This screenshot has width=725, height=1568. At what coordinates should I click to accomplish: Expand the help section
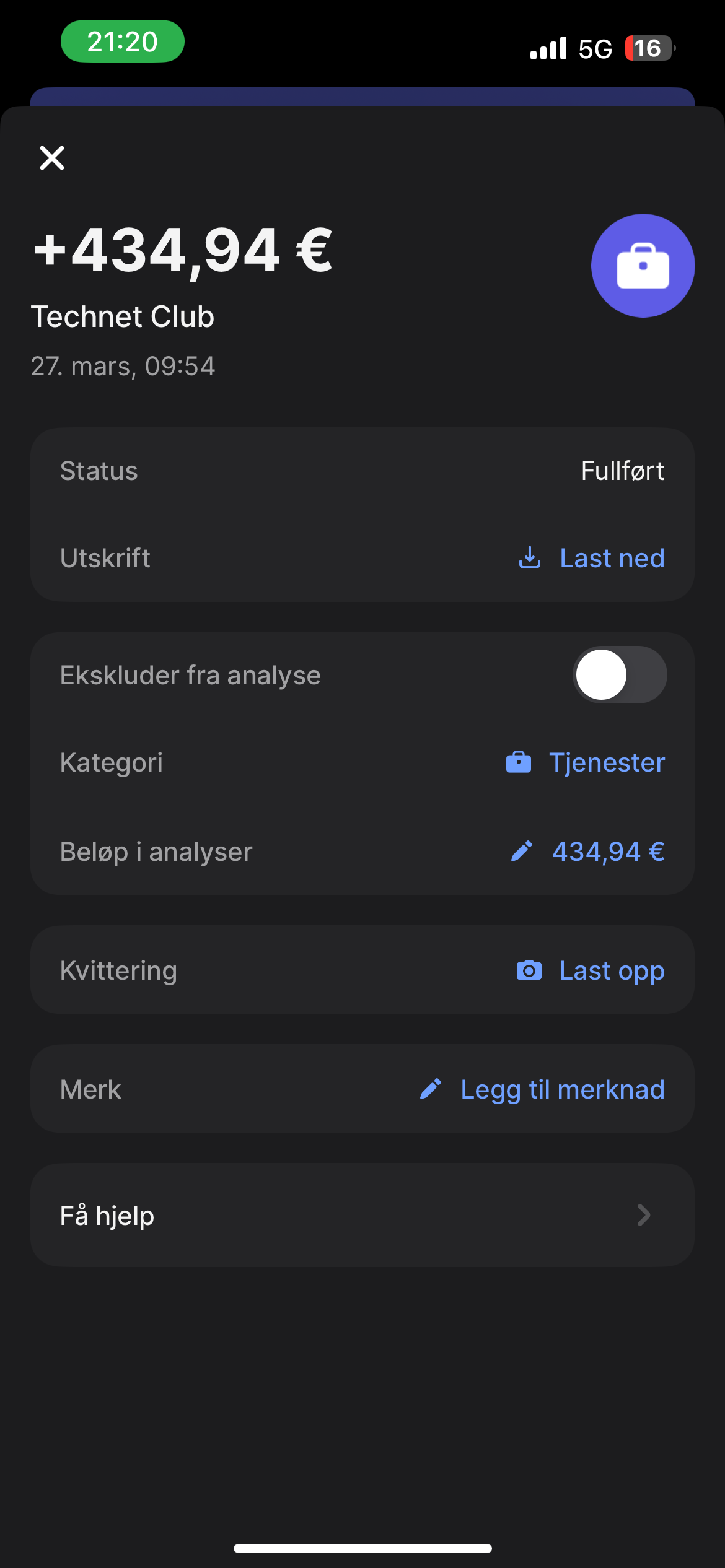point(362,1215)
